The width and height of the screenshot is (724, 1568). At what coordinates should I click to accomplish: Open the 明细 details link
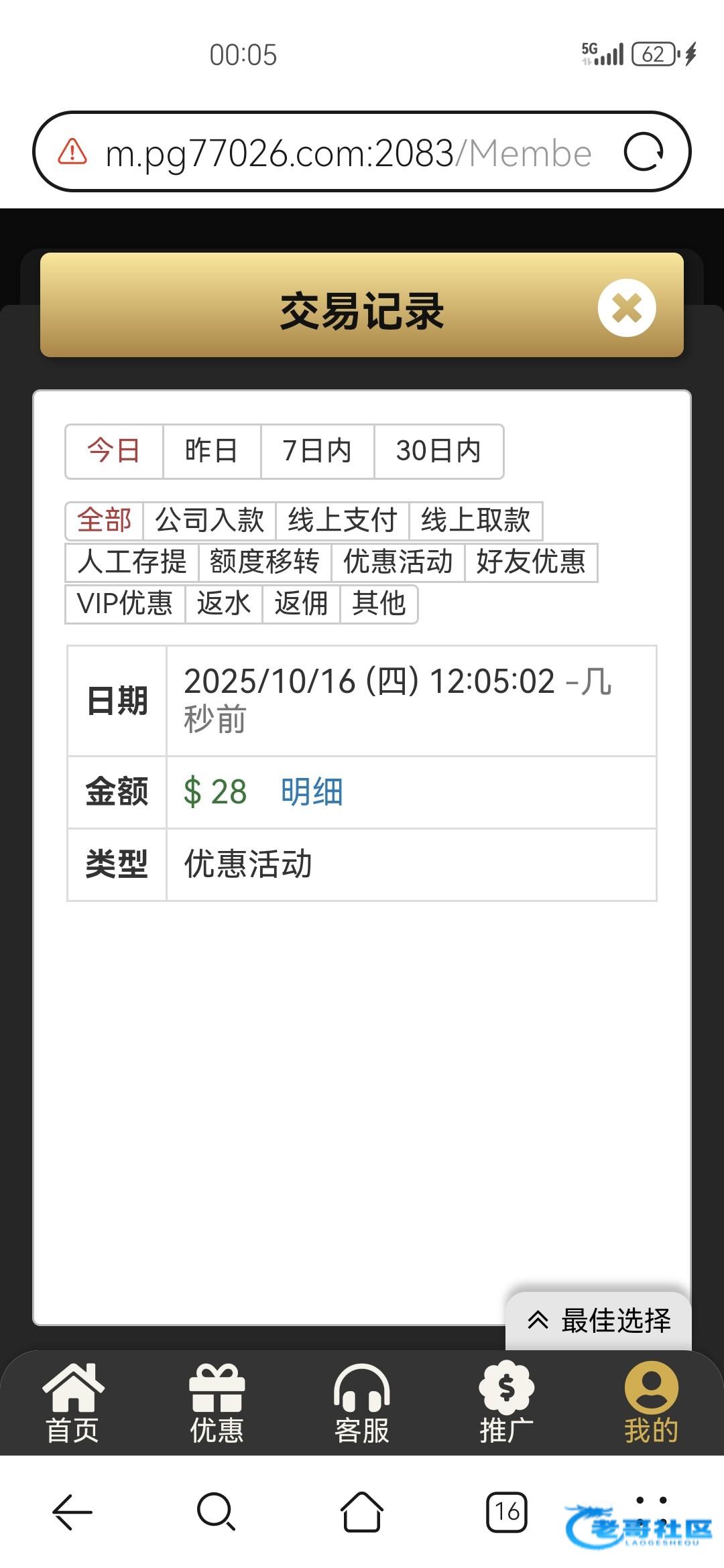312,792
